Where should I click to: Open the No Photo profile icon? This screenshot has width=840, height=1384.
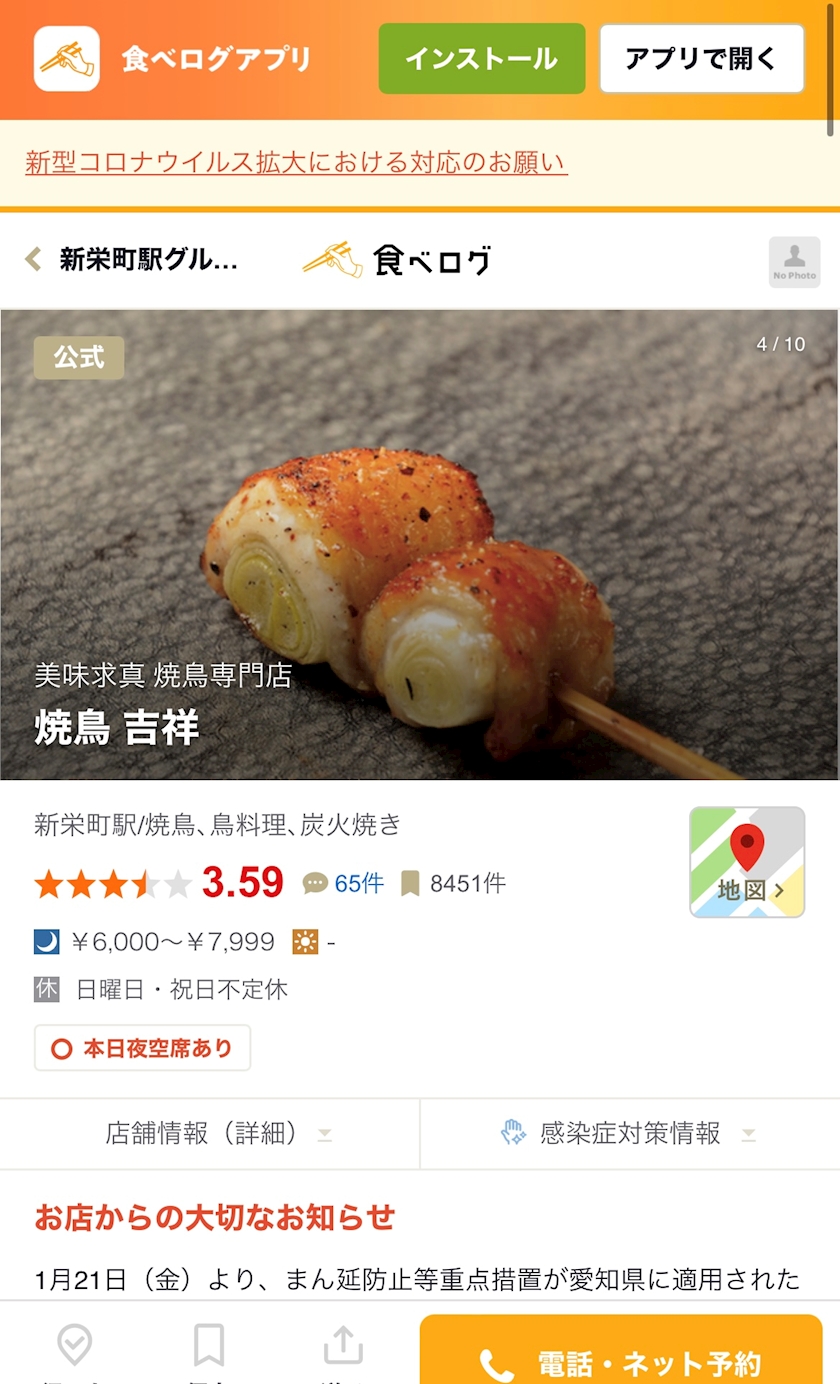pyautogui.click(x=794, y=262)
